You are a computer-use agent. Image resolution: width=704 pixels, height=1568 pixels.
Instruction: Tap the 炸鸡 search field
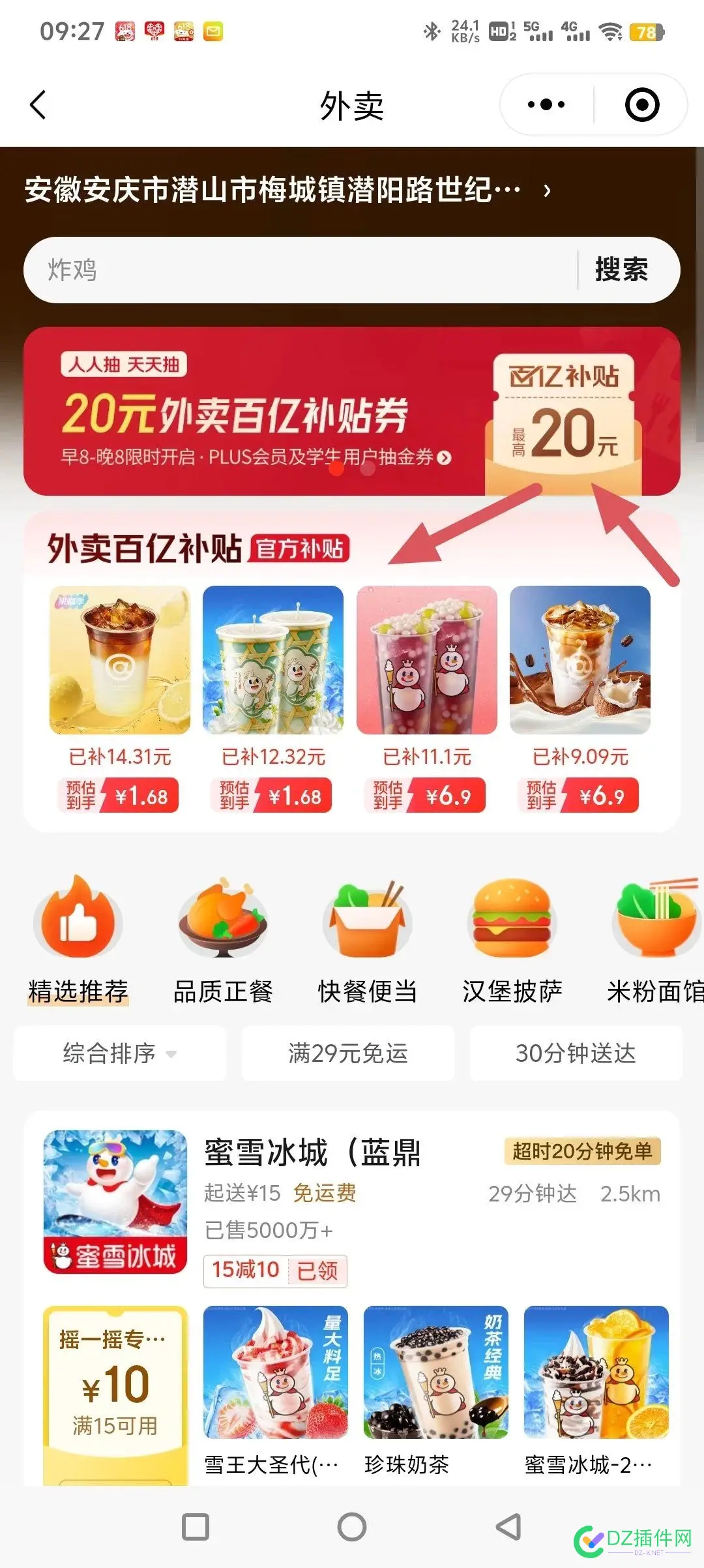pyautogui.click(x=300, y=270)
